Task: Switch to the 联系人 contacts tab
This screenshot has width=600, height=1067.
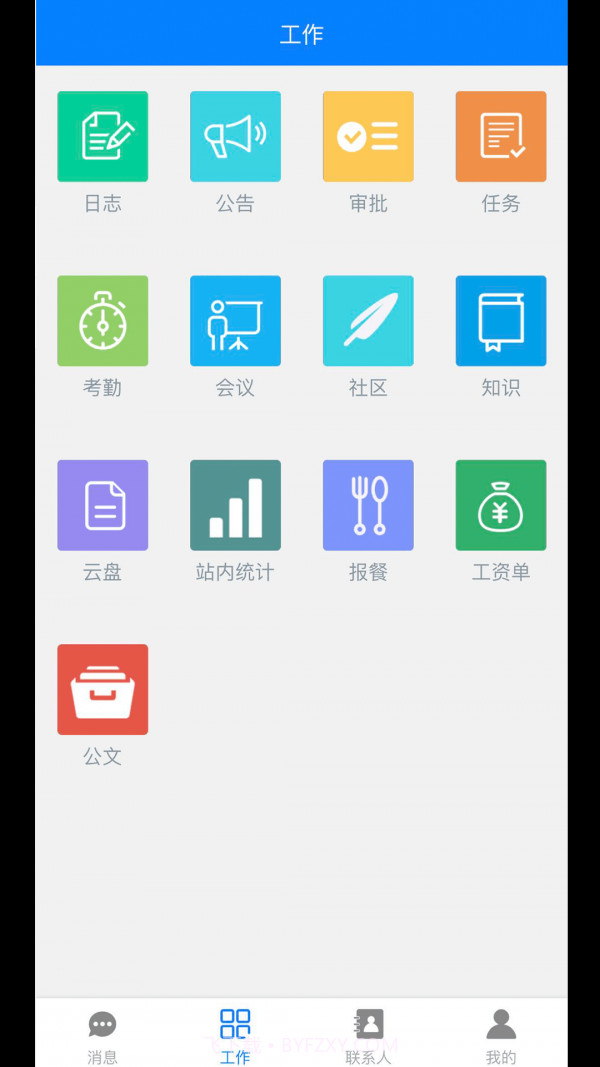Action: click(x=368, y=1034)
